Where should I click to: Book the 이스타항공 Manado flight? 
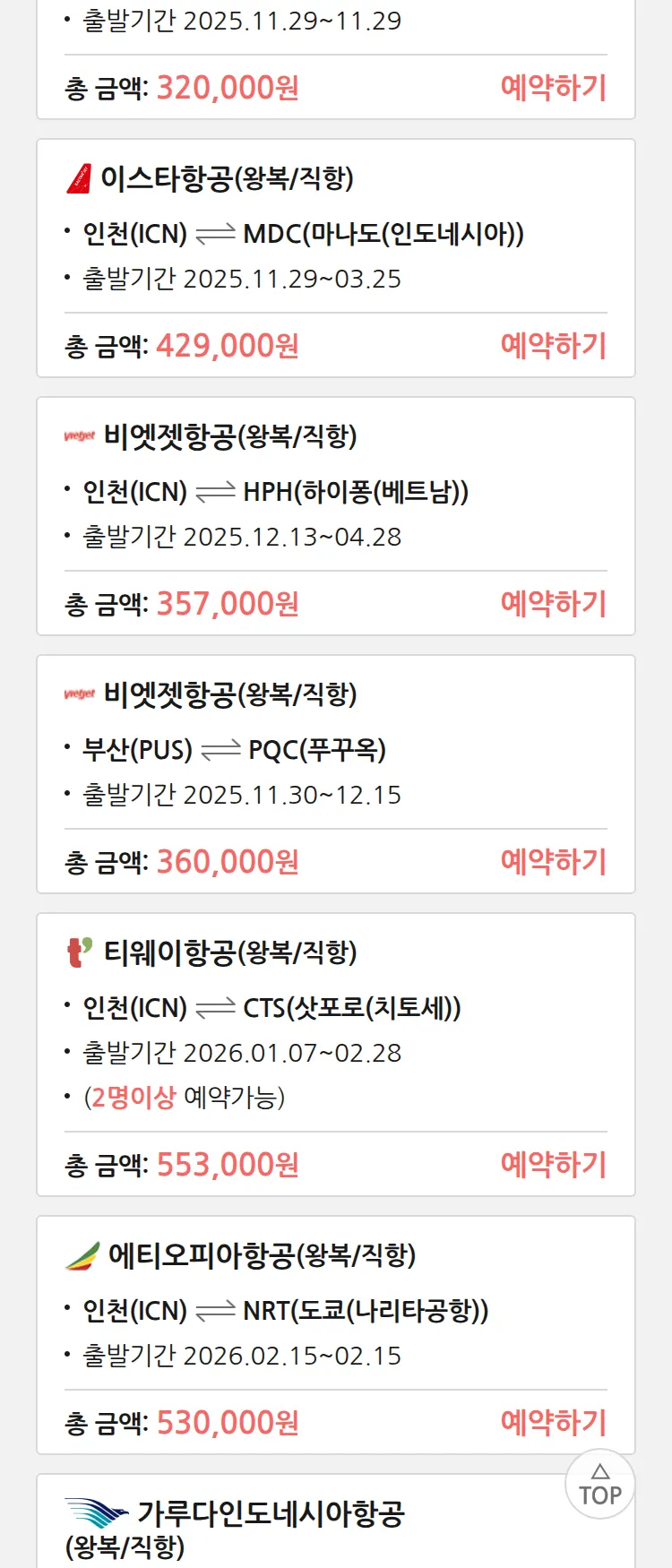(x=553, y=346)
